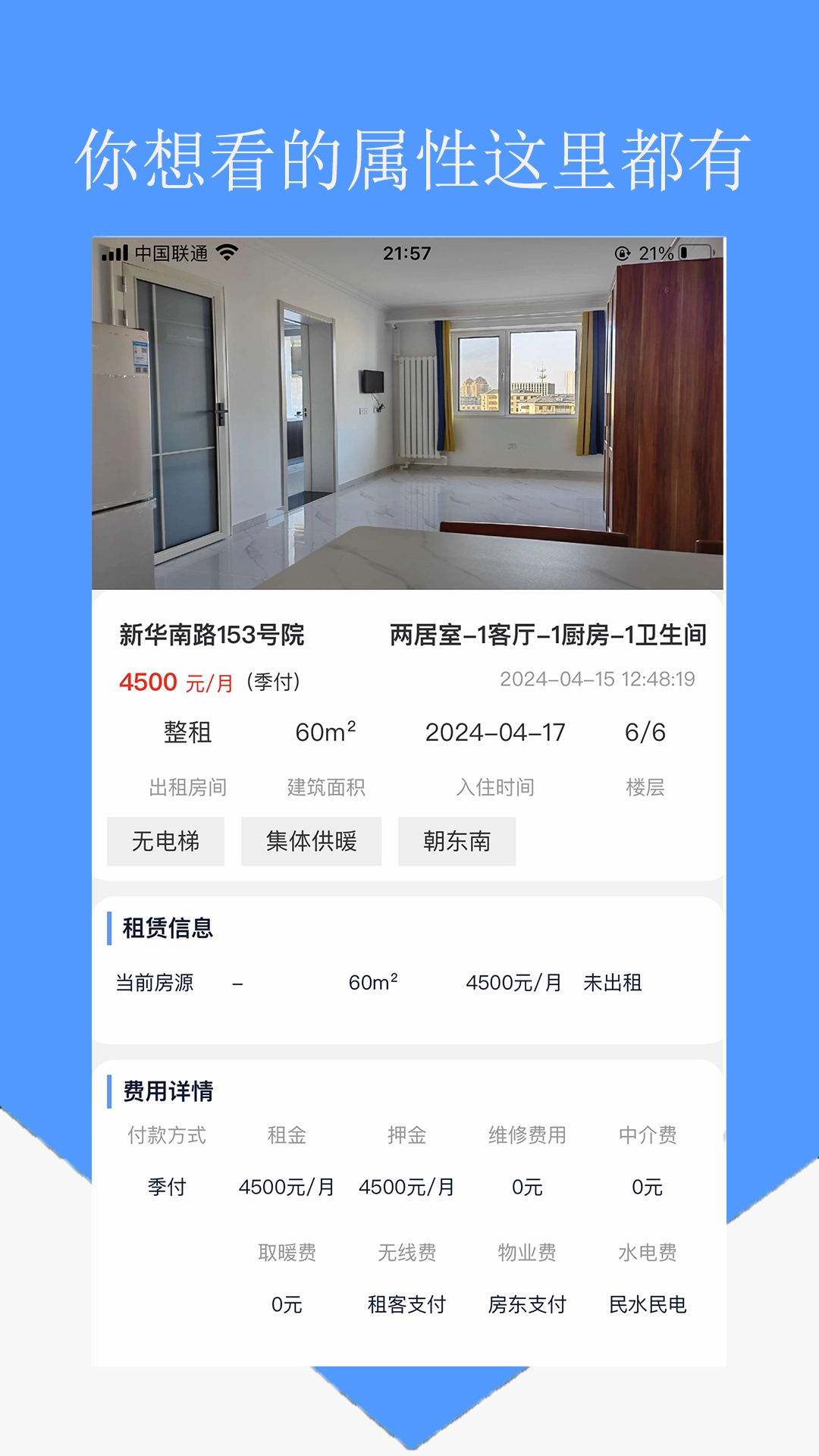Screen dimensions: 819x1456
Task: Open the apartment photo at the top
Action: [408, 425]
